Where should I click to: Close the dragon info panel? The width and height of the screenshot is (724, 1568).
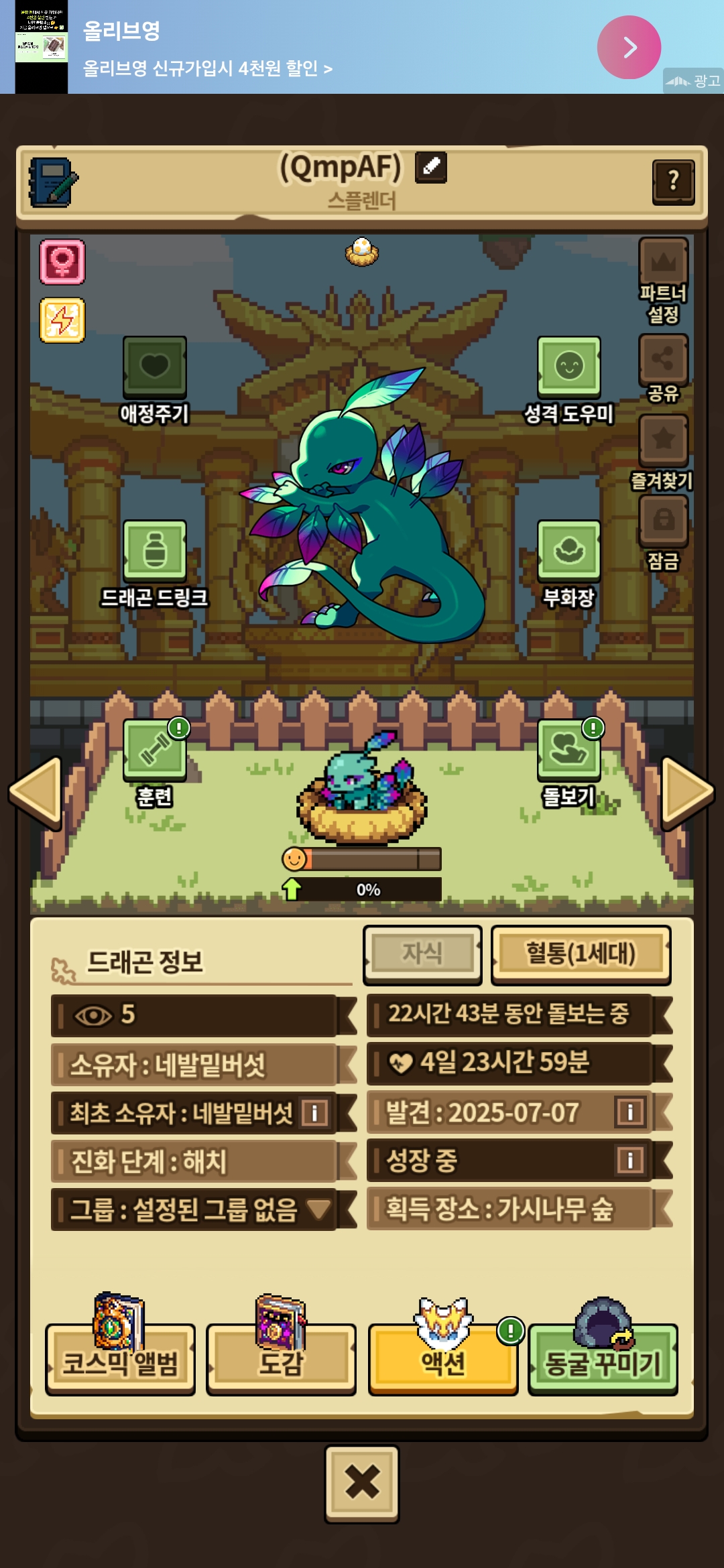362,1484
